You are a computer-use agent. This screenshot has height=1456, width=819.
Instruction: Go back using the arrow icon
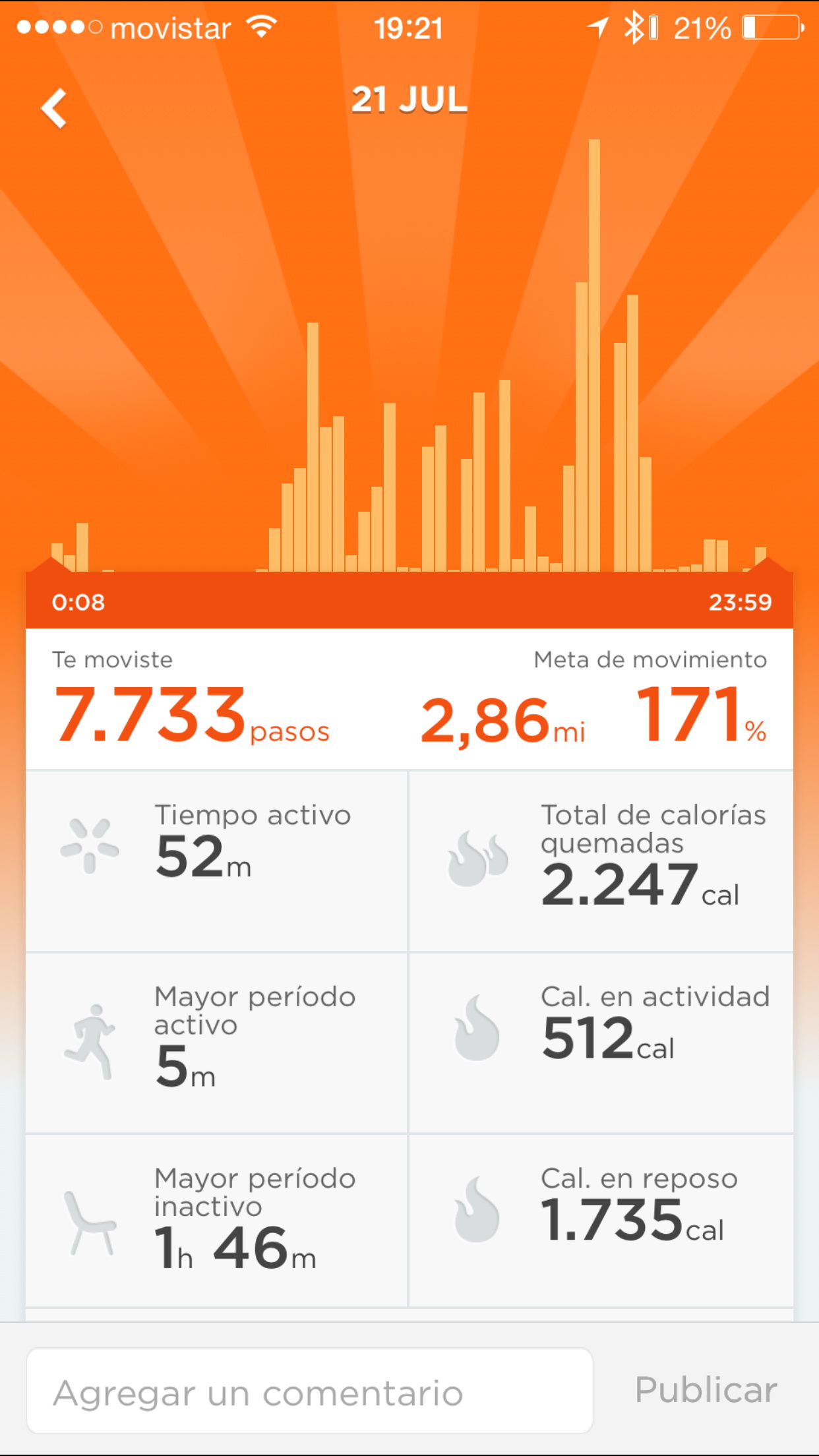point(54,108)
